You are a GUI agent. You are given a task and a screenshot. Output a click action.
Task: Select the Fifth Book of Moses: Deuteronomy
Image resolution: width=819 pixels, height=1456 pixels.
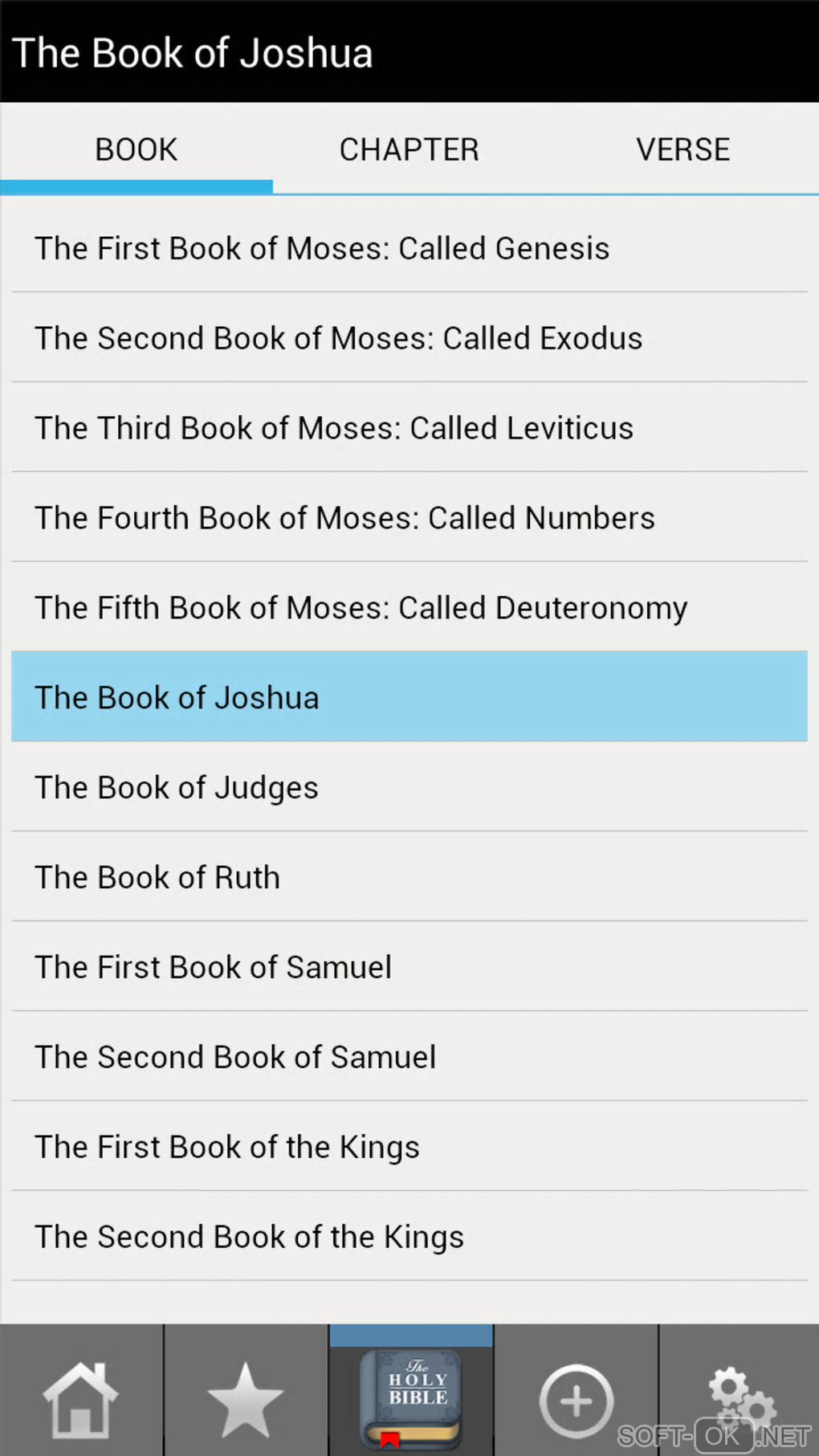pyautogui.click(x=409, y=608)
